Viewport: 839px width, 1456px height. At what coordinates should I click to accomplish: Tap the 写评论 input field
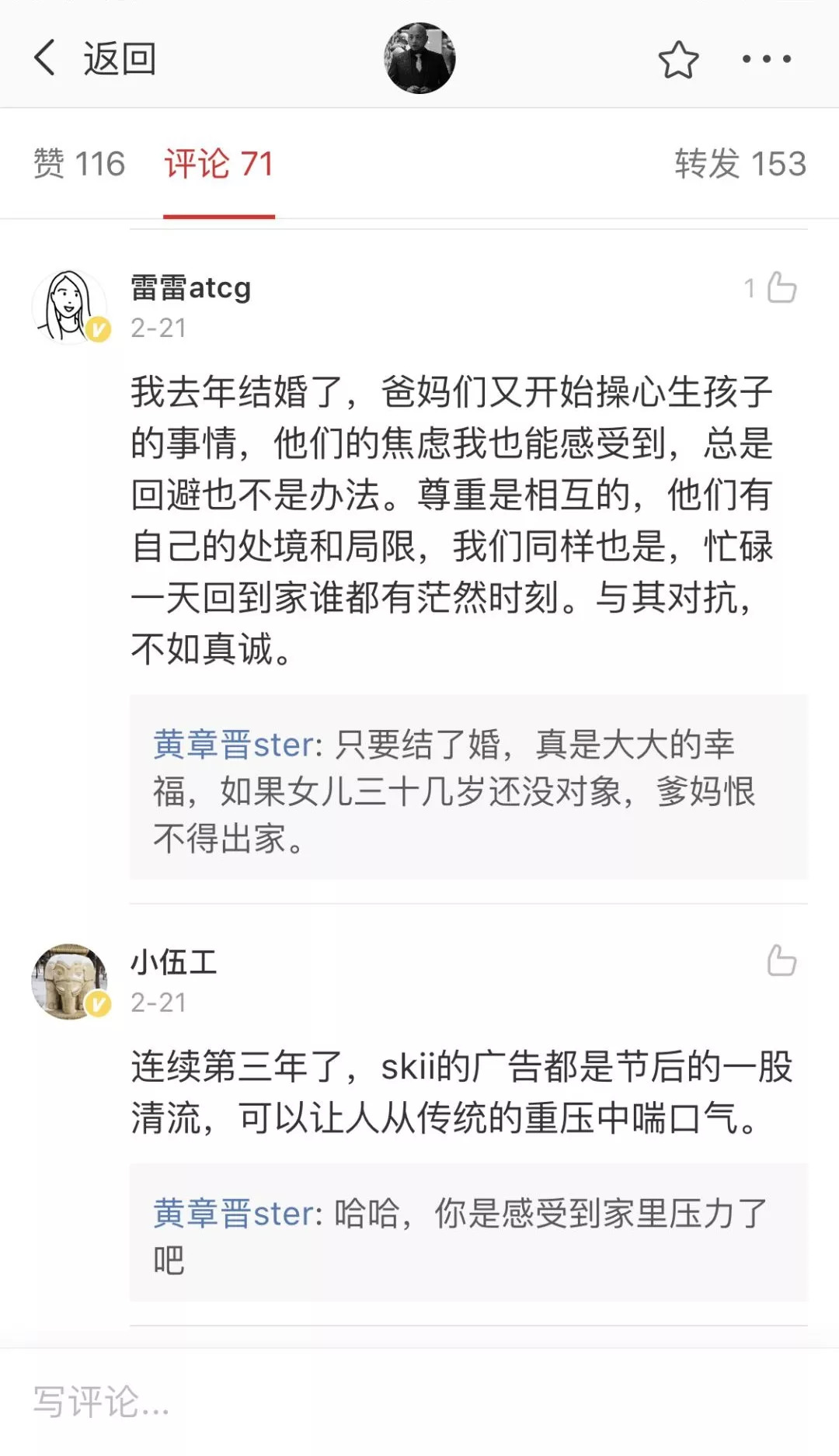click(x=419, y=1402)
